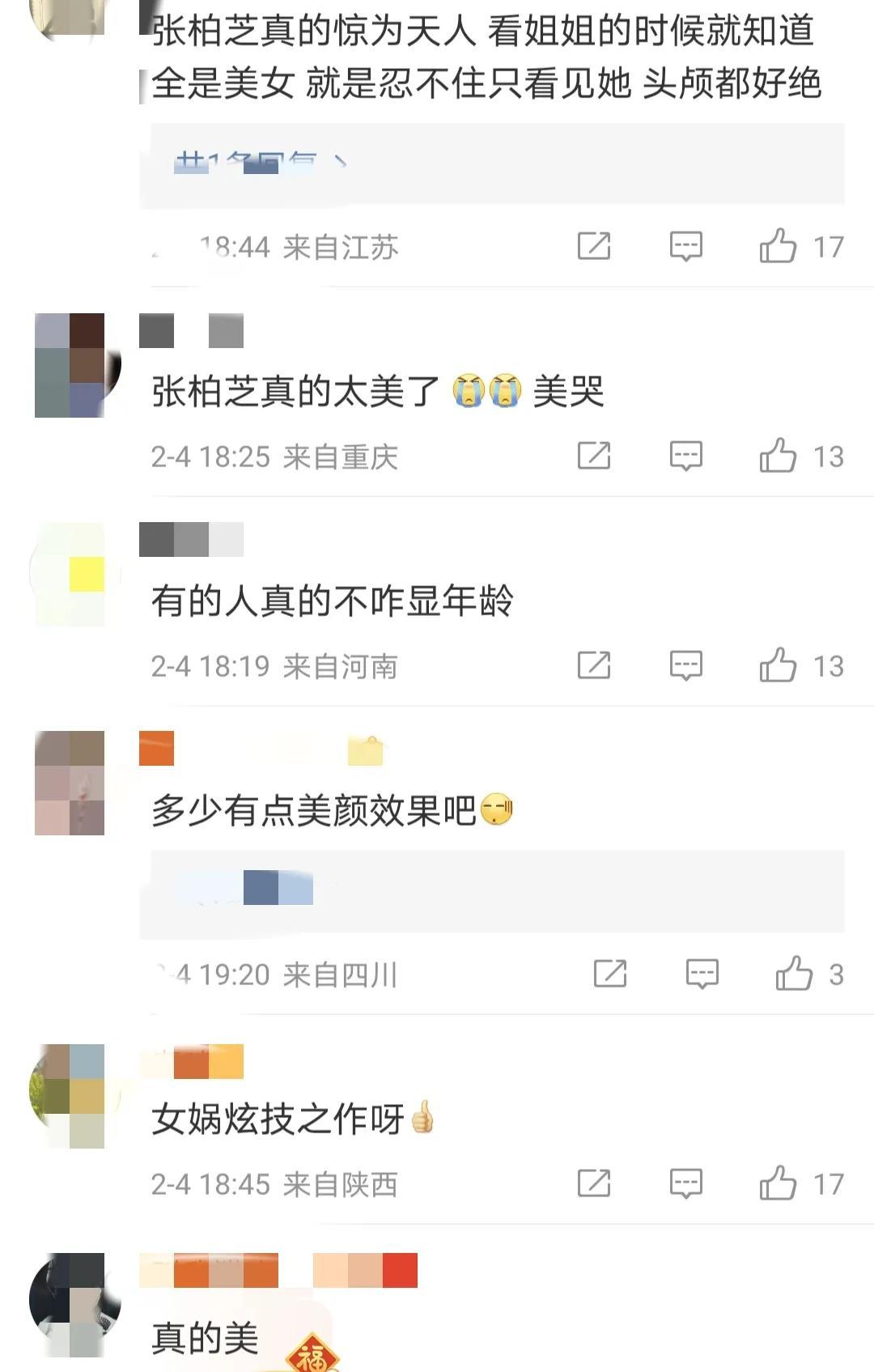The width and height of the screenshot is (874, 1372).
Task: Like the comment posted from 江苏
Action: click(778, 246)
